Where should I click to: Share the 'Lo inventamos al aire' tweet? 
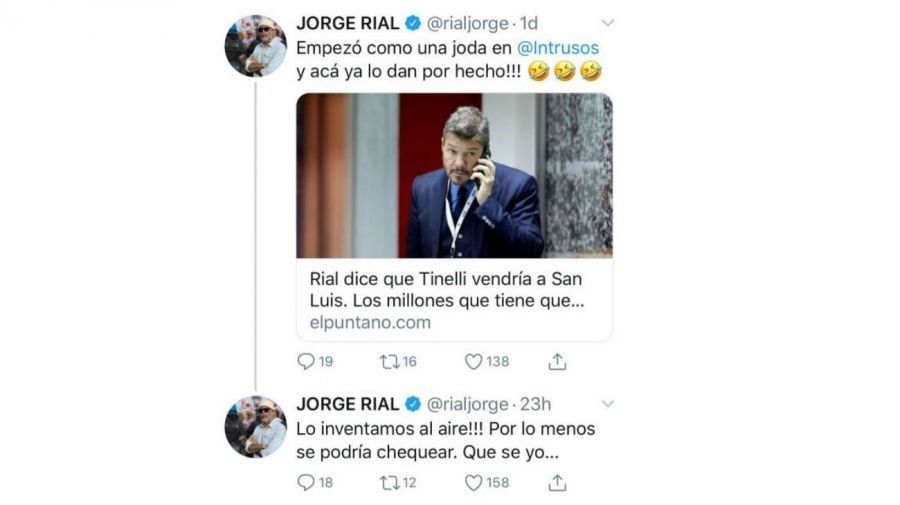558,482
